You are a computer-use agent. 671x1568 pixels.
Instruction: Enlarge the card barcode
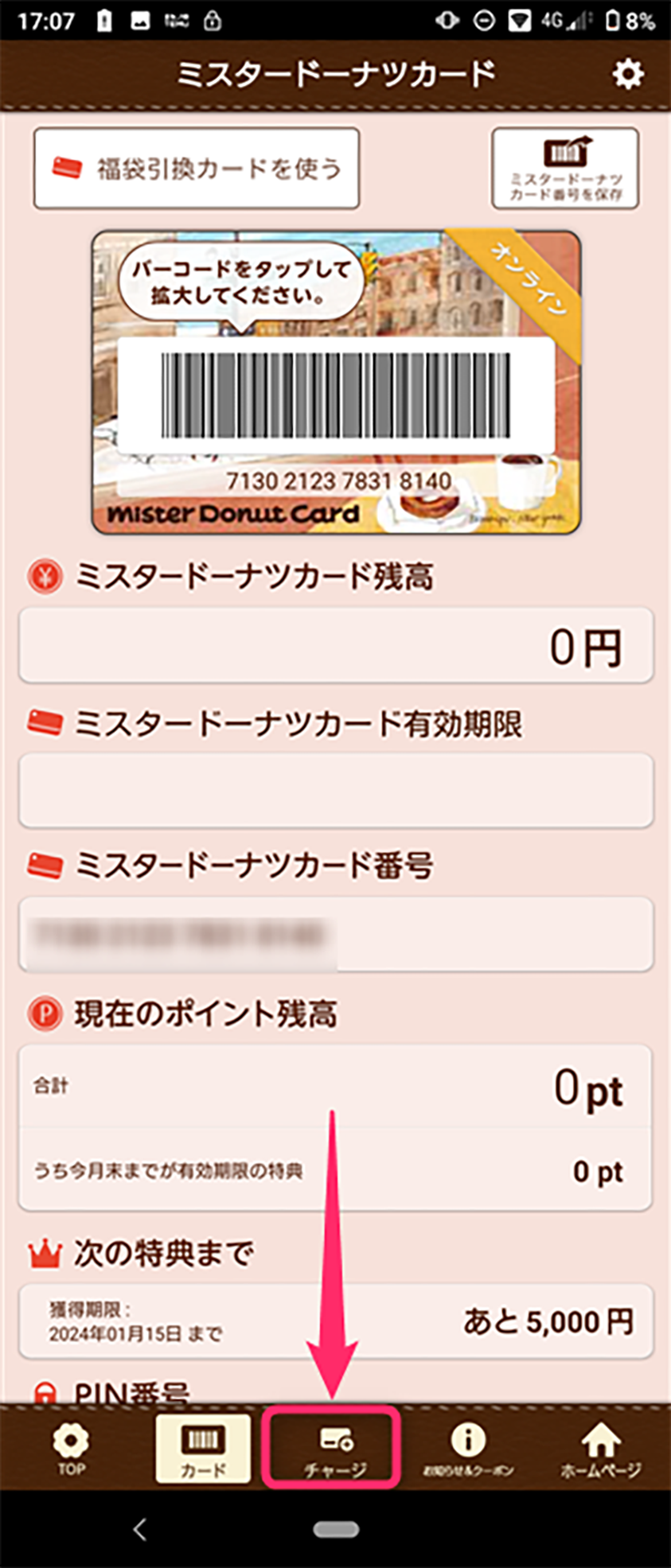pyautogui.click(x=335, y=396)
